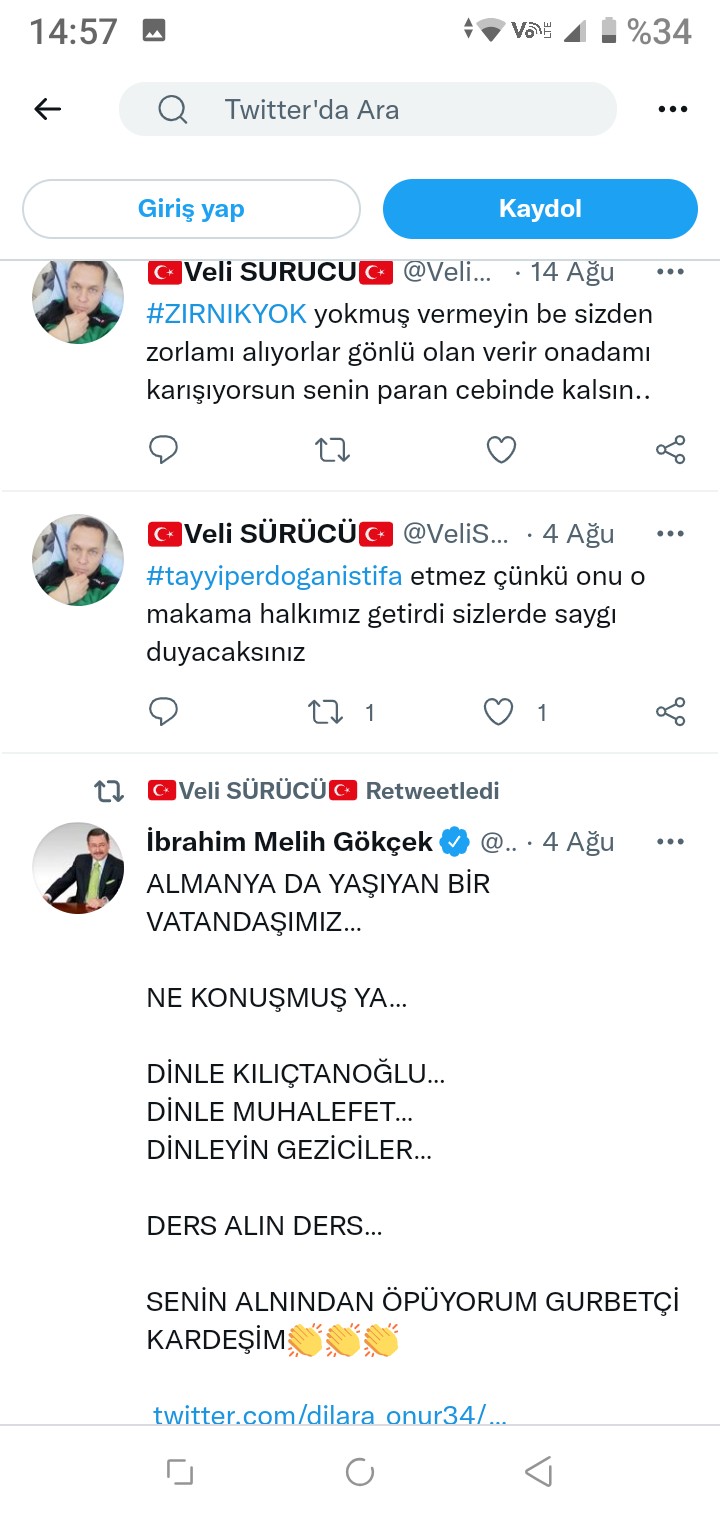Share the #ZIRNIKYOK tweet
This screenshot has width=720, height=1520.
[670, 451]
